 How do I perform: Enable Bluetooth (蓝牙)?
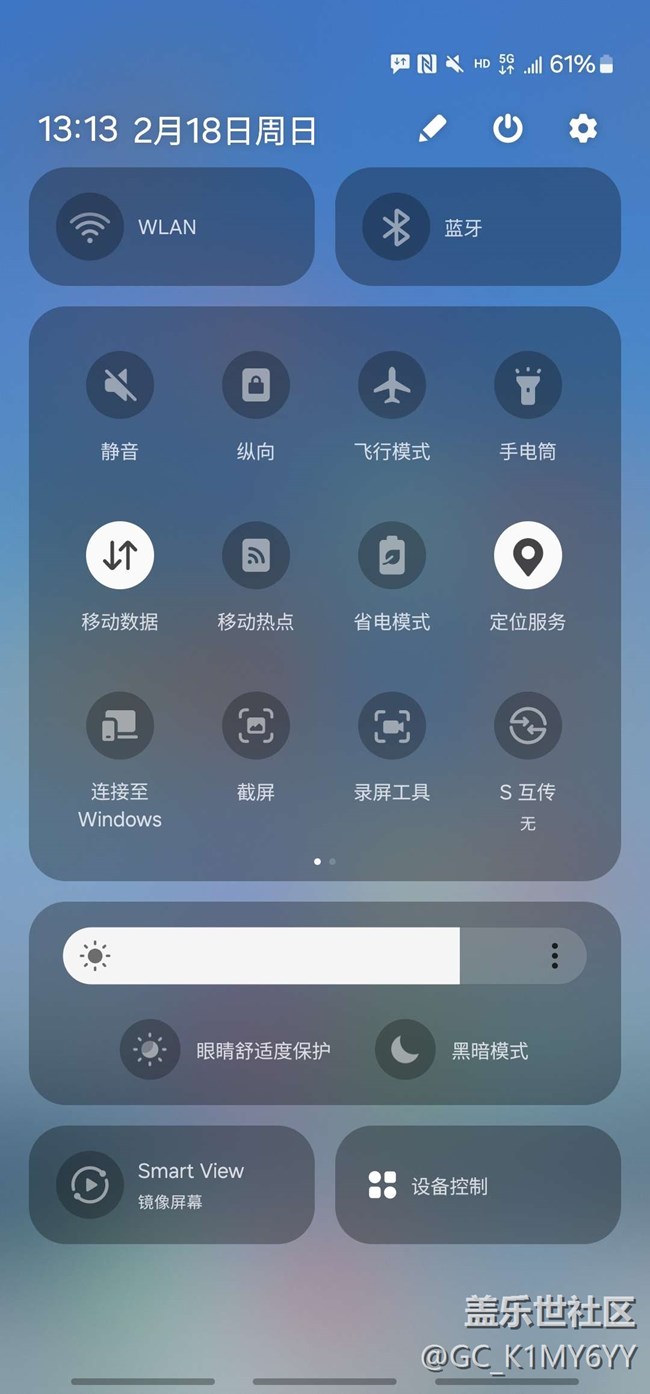point(478,227)
